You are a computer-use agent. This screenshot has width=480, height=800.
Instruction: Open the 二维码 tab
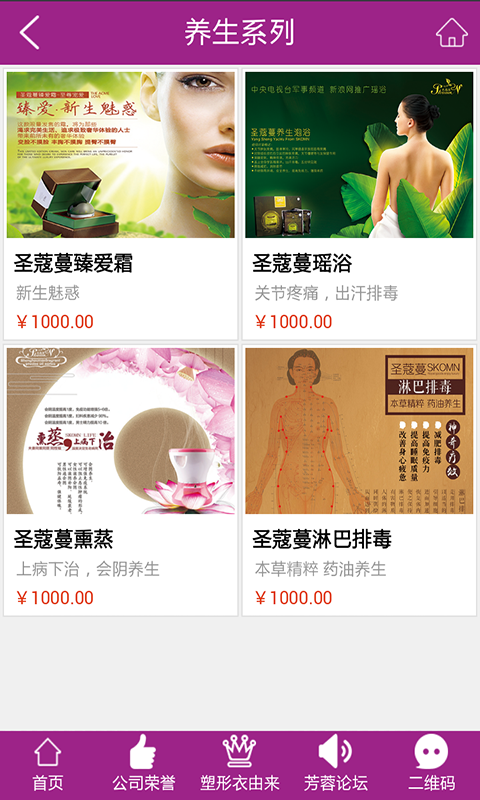pyautogui.click(x=432, y=765)
